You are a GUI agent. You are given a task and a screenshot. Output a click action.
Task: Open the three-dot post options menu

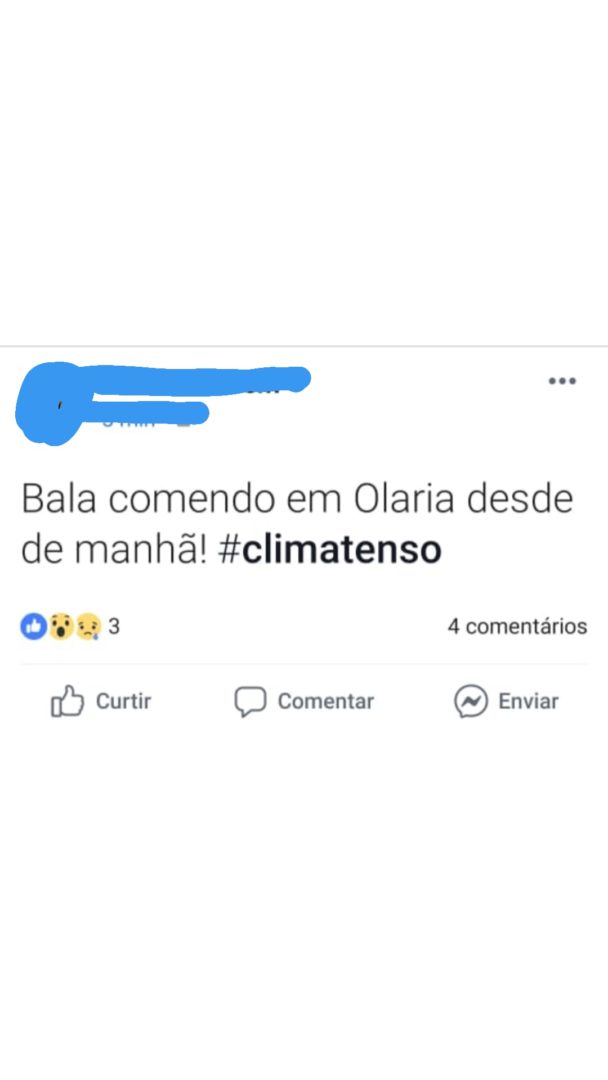click(562, 381)
